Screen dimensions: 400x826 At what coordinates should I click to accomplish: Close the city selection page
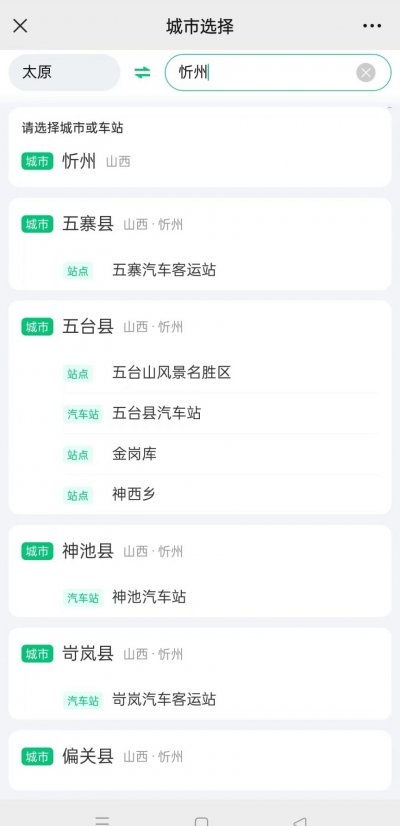(20, 25)
